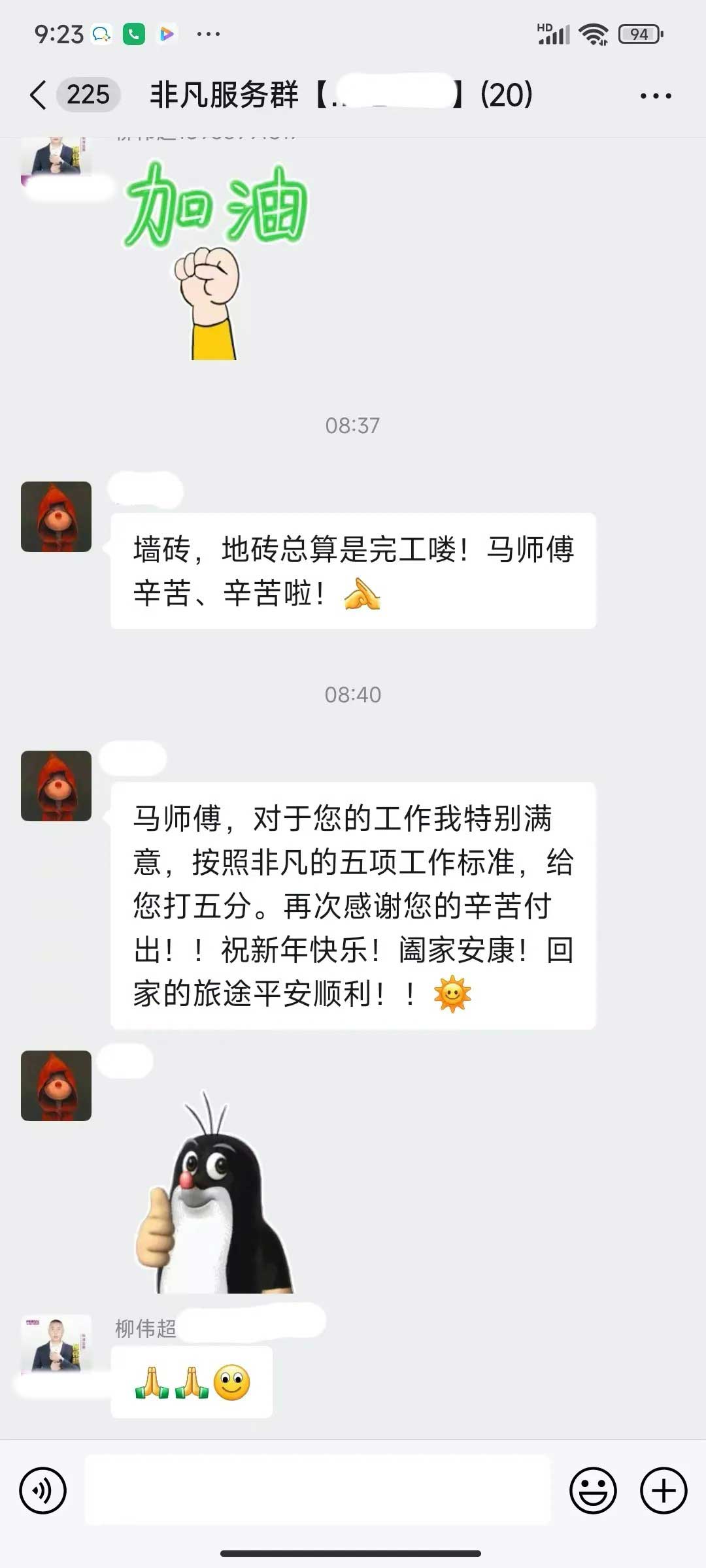Open the red hood avatar at 08:37

point(56,517)
